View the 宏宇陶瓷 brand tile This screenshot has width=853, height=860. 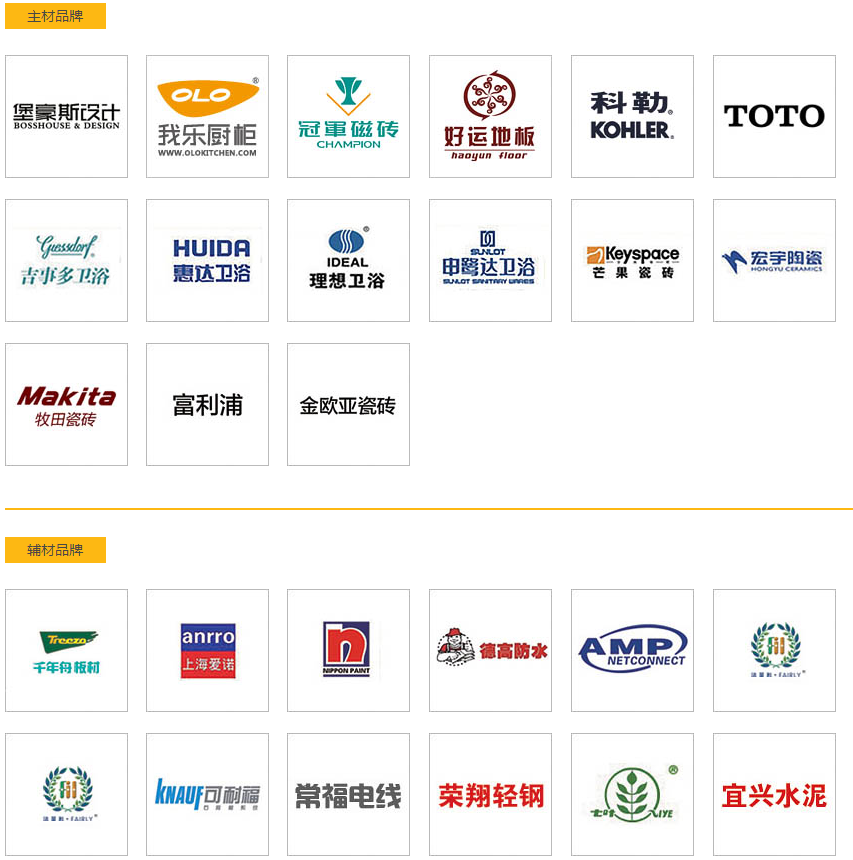774,261
